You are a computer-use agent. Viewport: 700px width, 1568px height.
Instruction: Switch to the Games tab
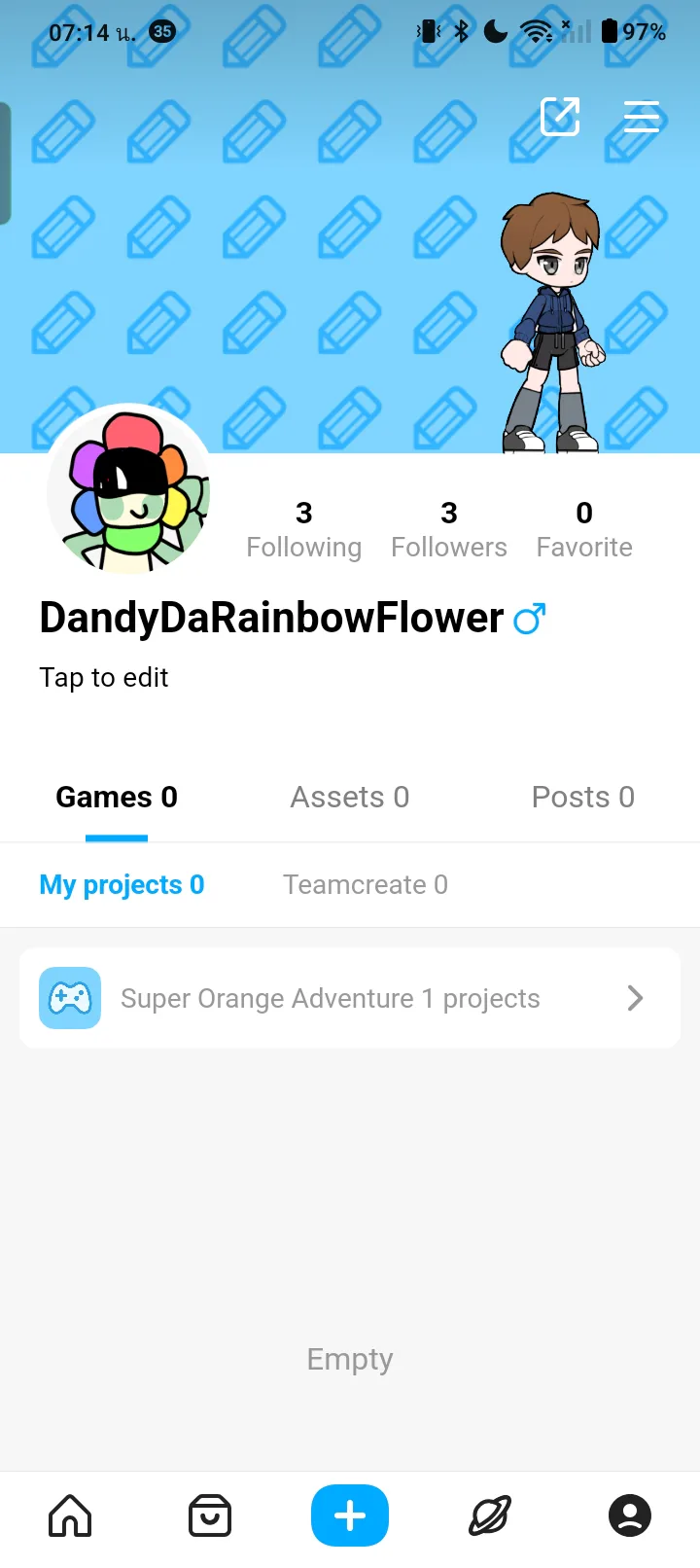(x=117, y=798)
